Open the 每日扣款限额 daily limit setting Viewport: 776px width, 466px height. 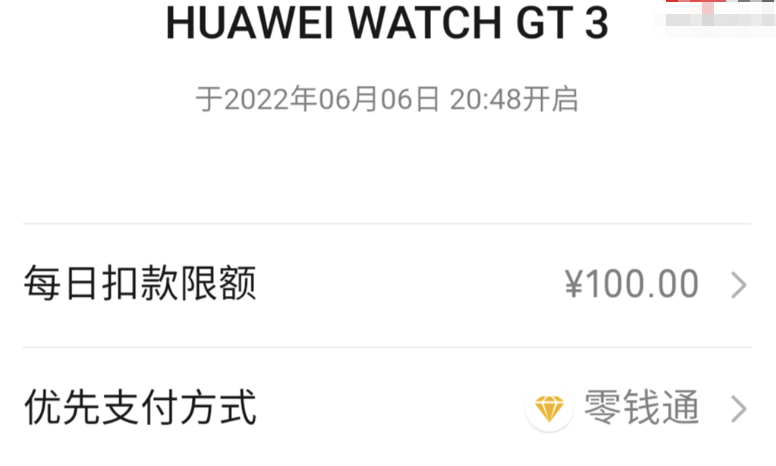(387, 285)
